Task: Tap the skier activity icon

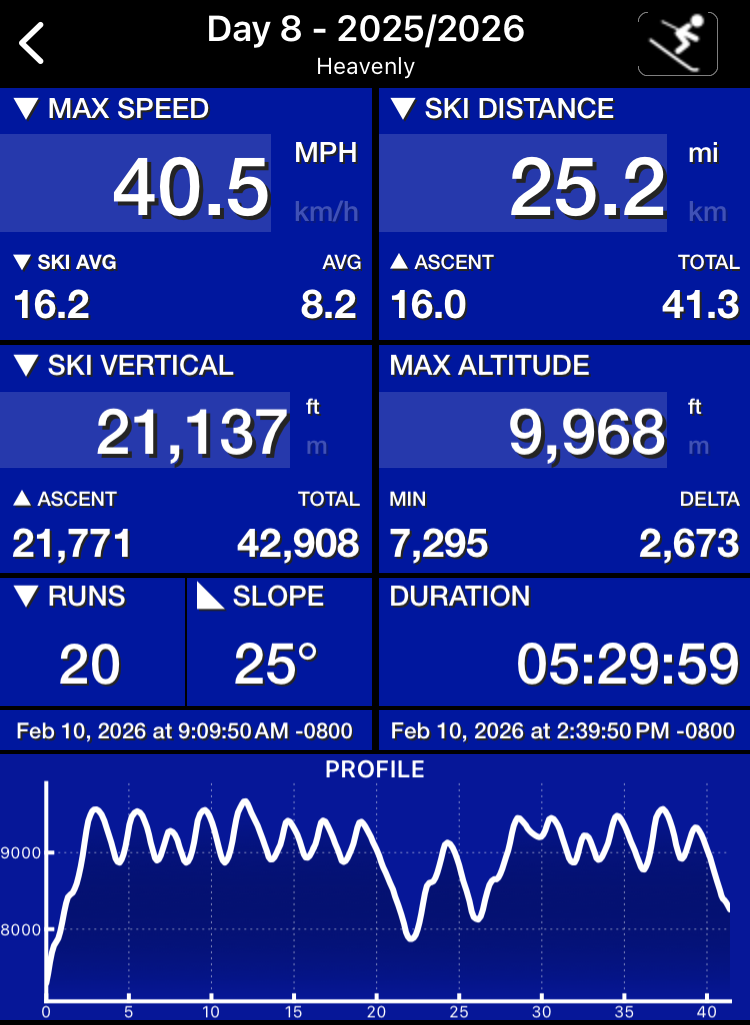Action: tap(677, 42)
